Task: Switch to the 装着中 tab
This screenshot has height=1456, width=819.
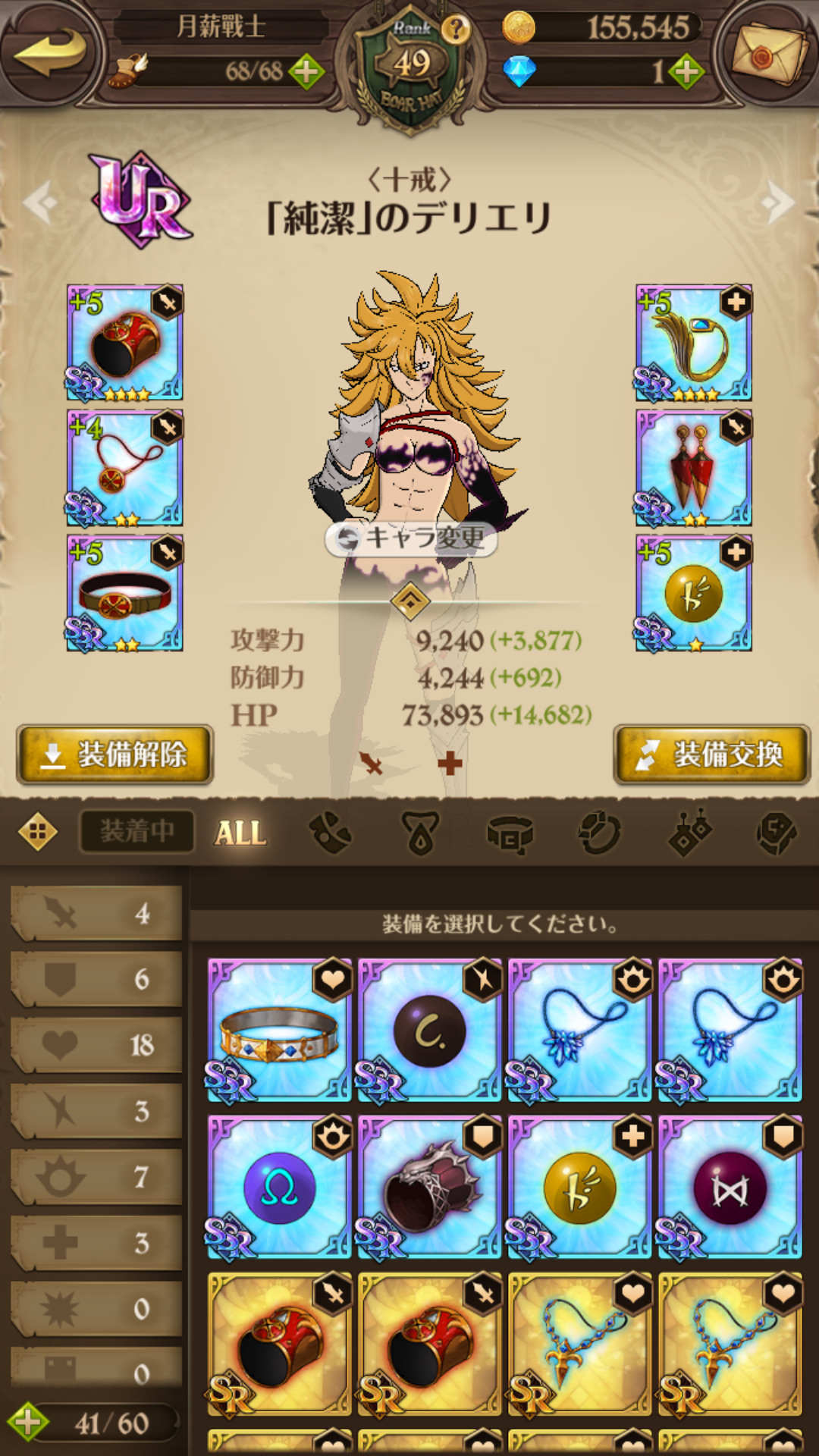Action: pyautogui.click(x=137, y=832)
